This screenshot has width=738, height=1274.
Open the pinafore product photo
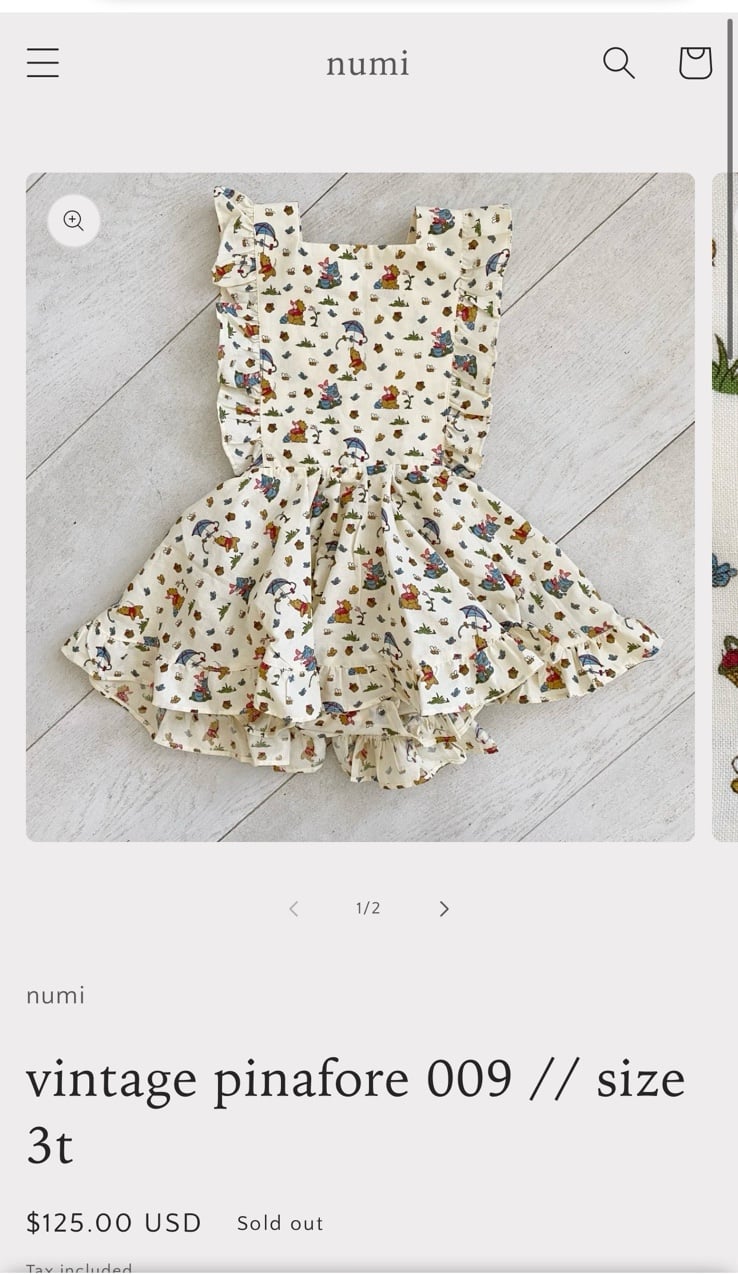tap(360, 507)
